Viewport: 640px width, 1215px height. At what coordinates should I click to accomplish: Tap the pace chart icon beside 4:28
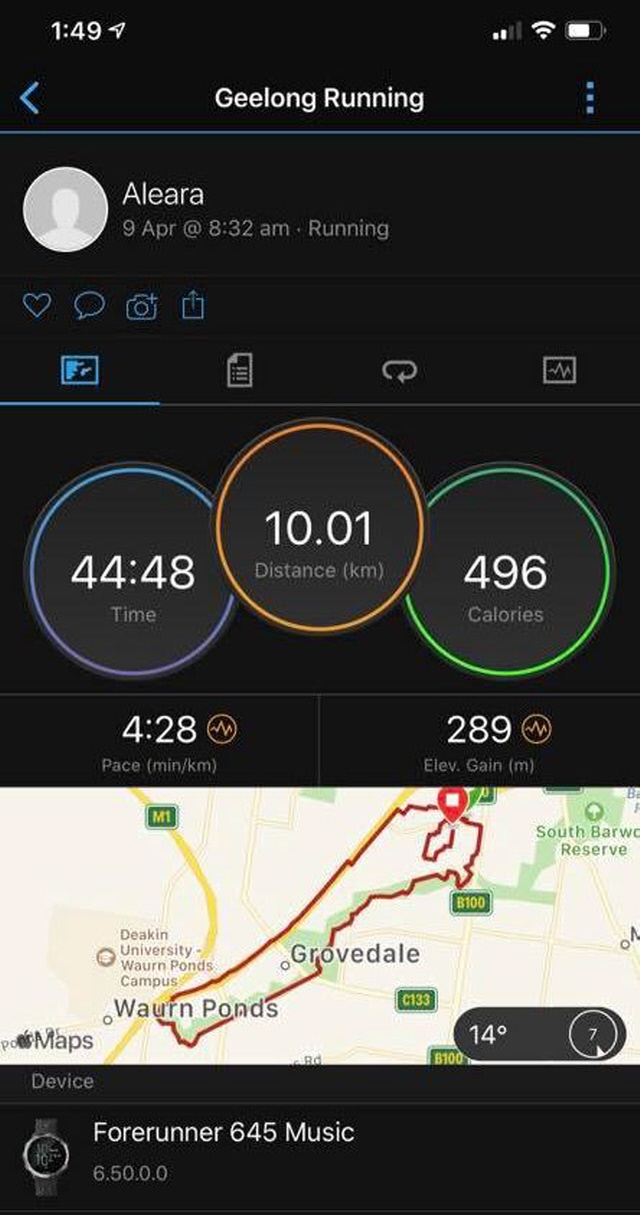[x=222, y=730]
